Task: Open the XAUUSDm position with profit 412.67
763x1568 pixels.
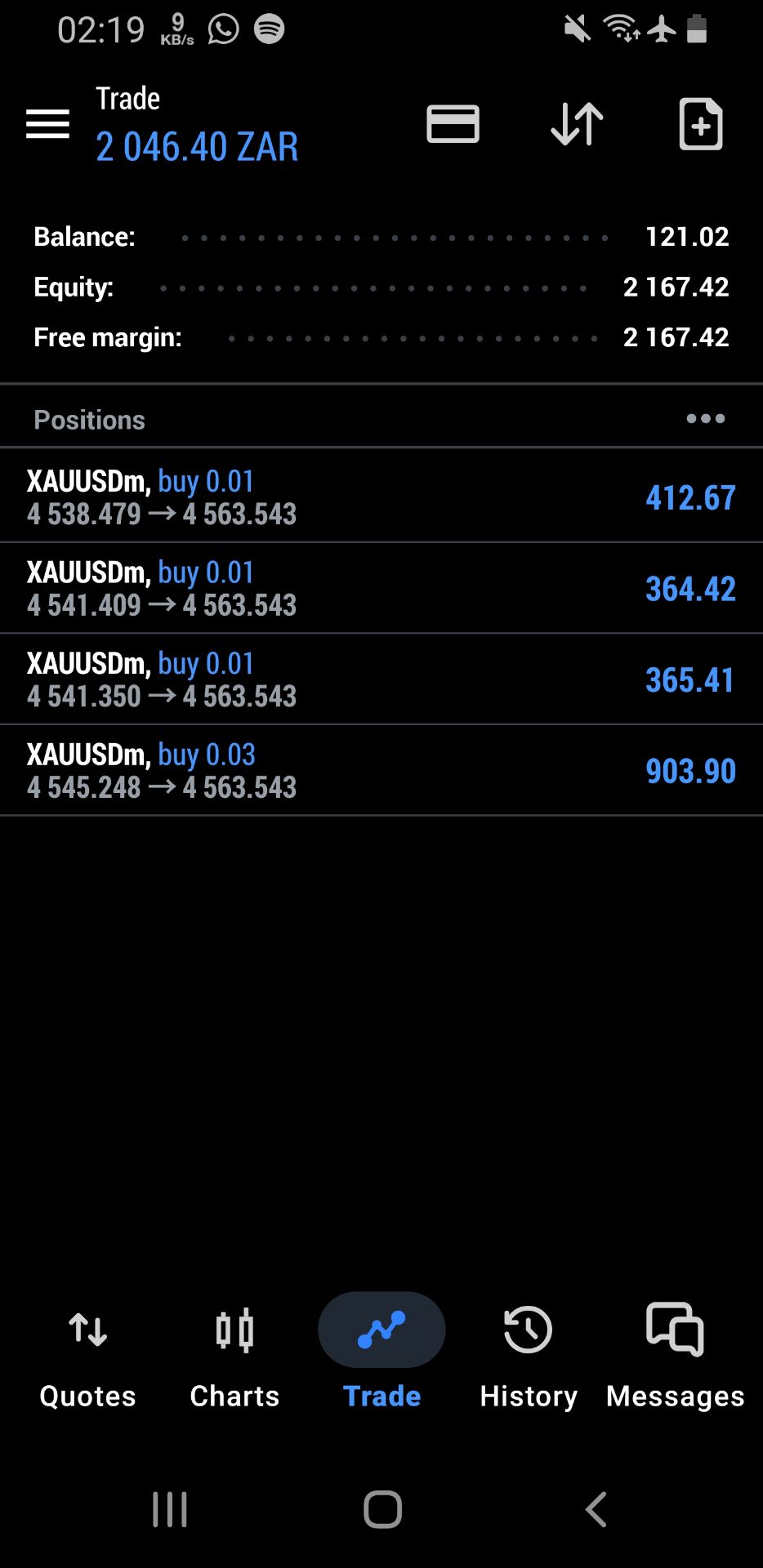Action: tap(381, 497)
